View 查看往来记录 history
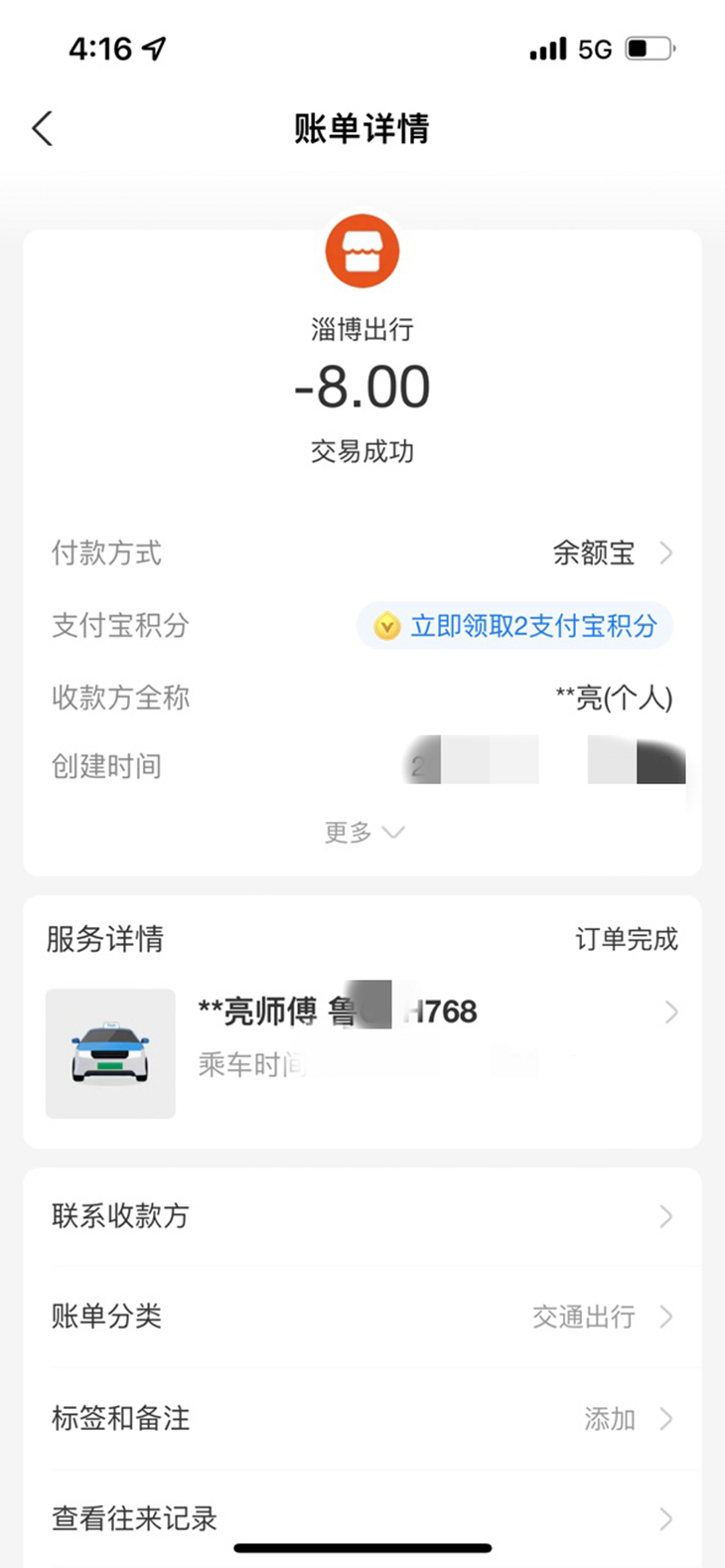This screenshot has width=725, height=1568. 362,1518
